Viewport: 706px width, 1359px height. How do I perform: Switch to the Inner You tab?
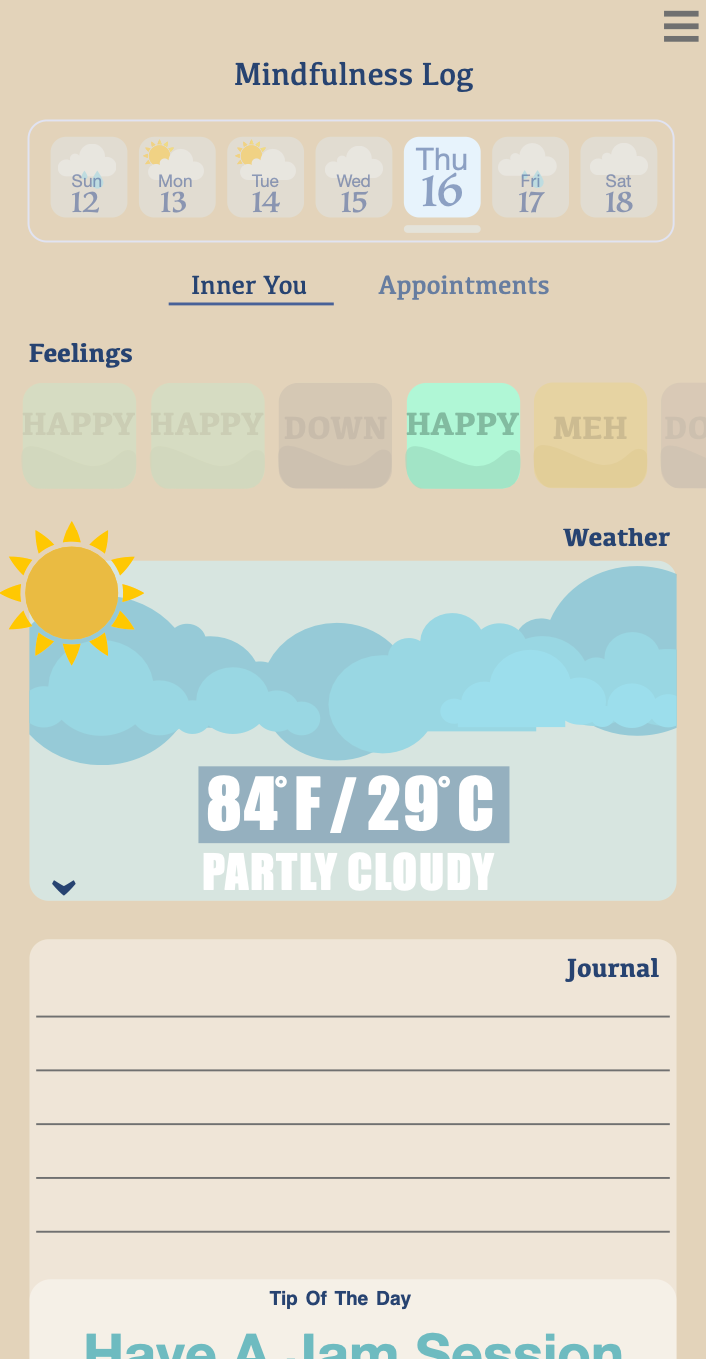(249, 286)
